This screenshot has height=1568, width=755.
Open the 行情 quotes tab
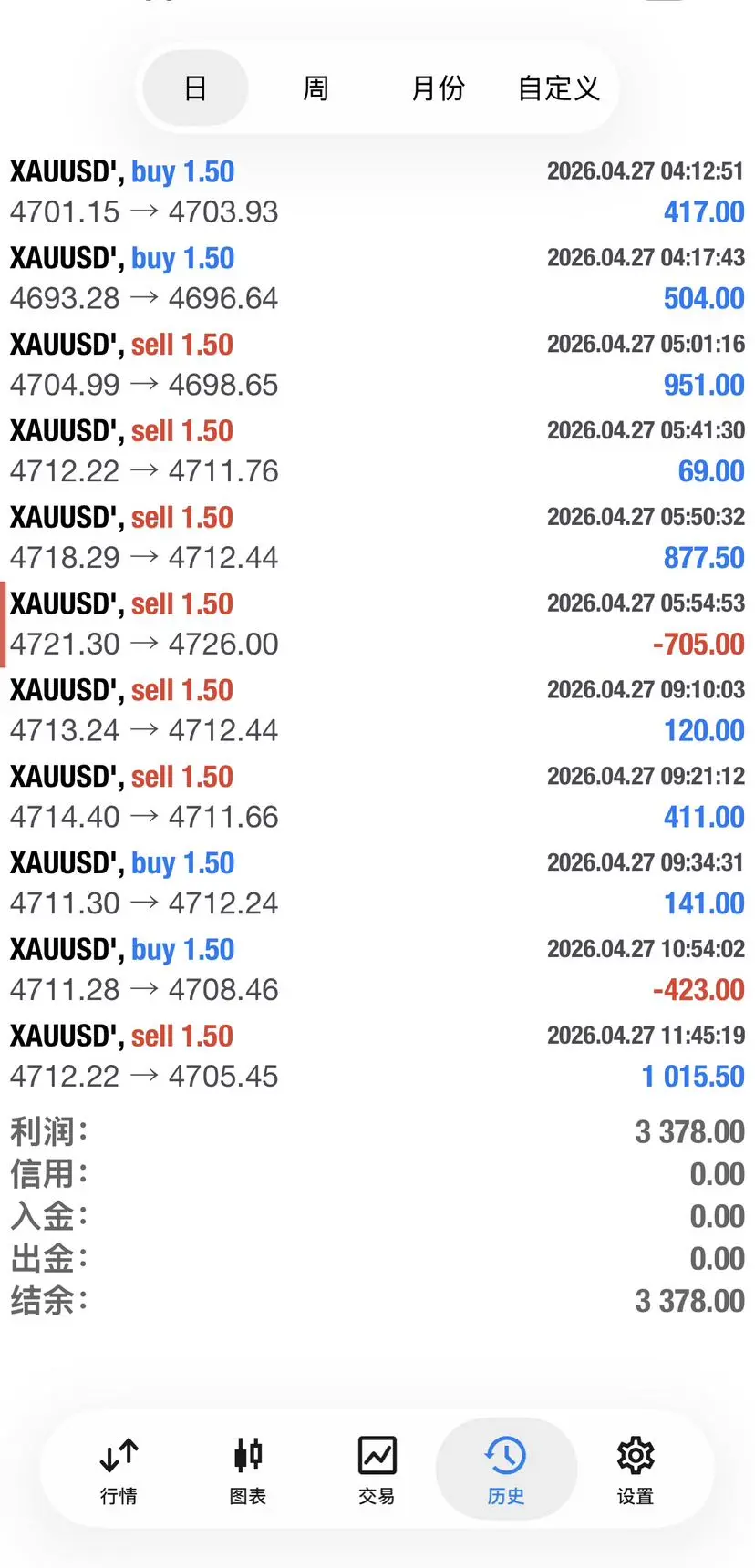(x=119, y=1469)
